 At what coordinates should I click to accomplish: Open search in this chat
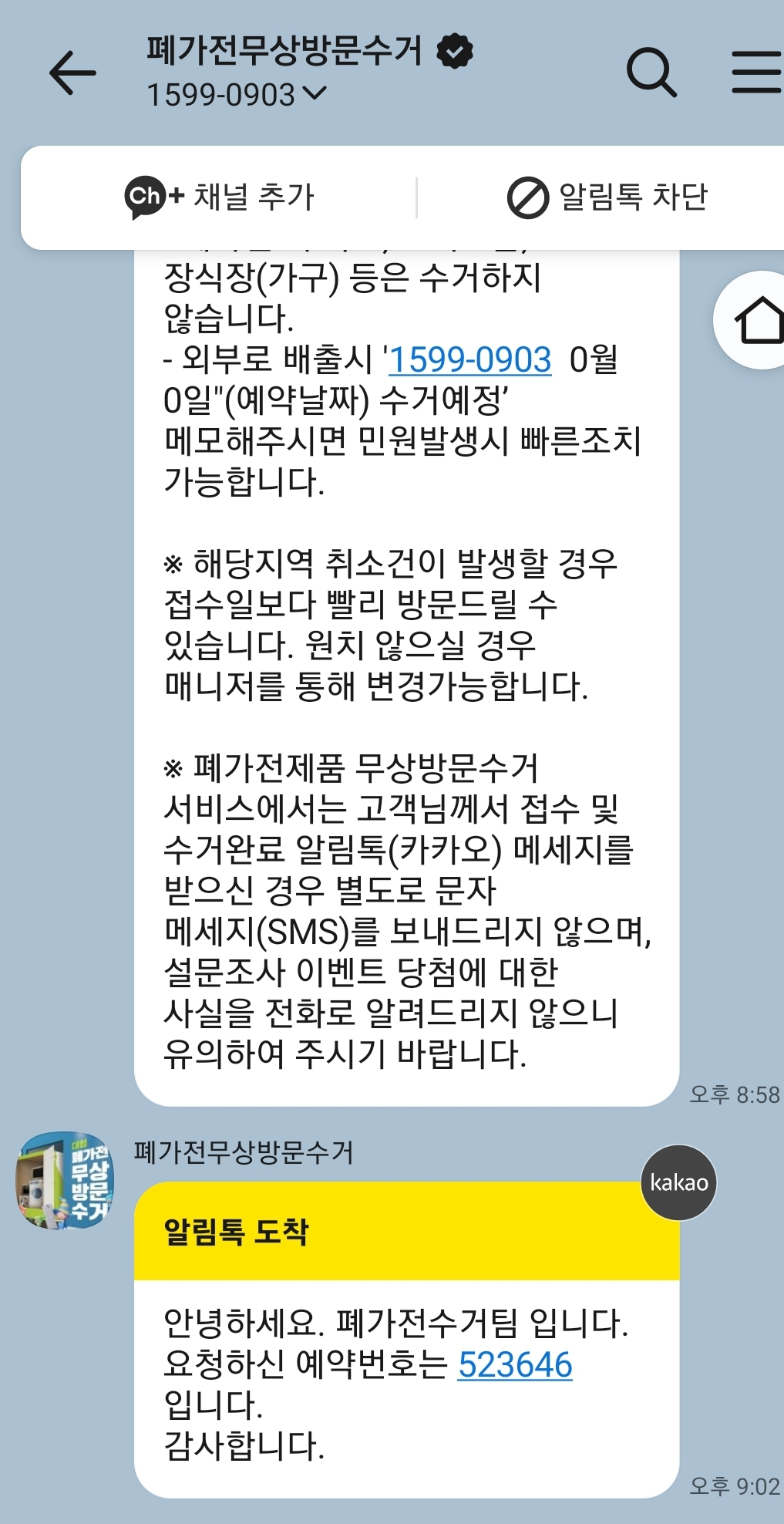(x=651, y=72)
